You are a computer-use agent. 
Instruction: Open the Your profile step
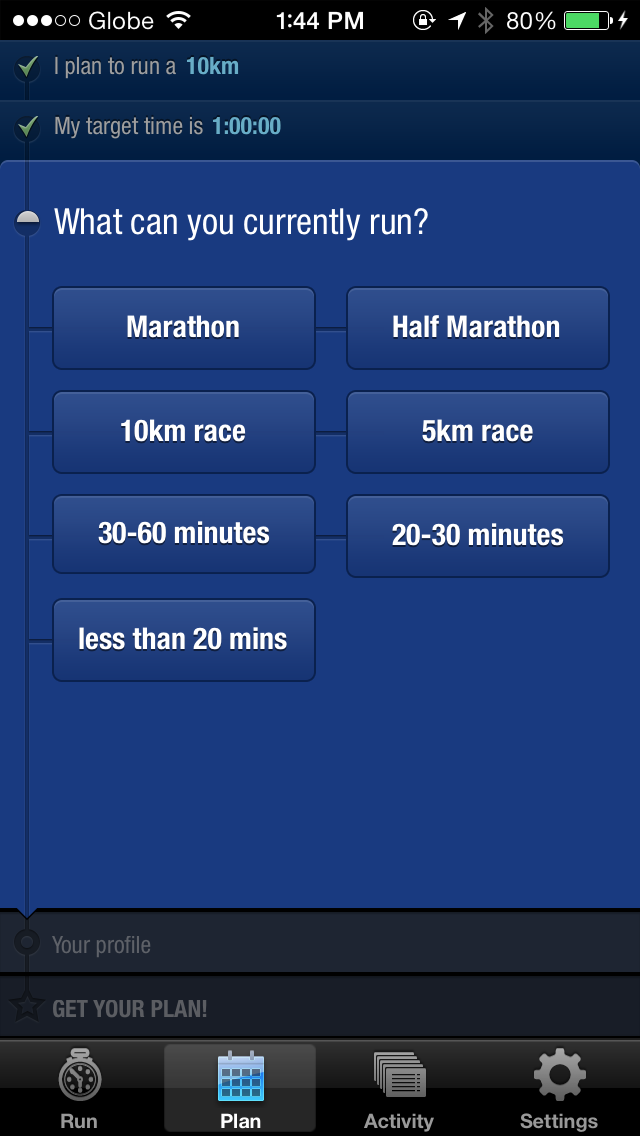(x=101, y=945)
